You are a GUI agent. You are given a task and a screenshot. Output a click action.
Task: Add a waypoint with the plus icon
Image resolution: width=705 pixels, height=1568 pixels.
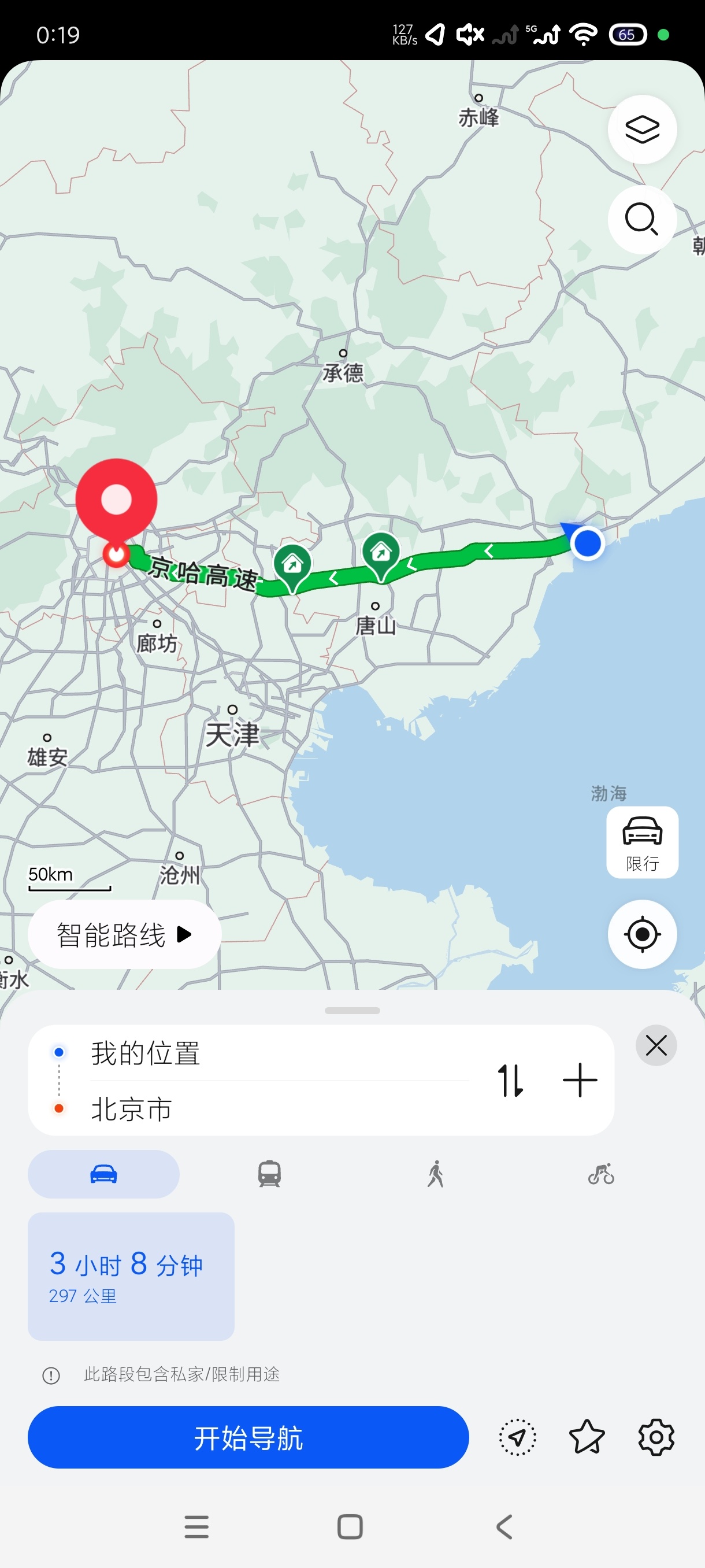point(578,1080)
